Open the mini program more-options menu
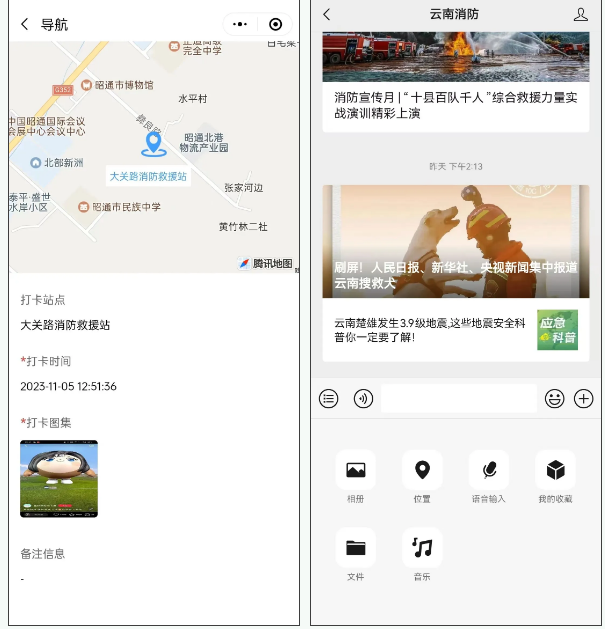Viewport: 605px width, 629px height. [240, 24]
